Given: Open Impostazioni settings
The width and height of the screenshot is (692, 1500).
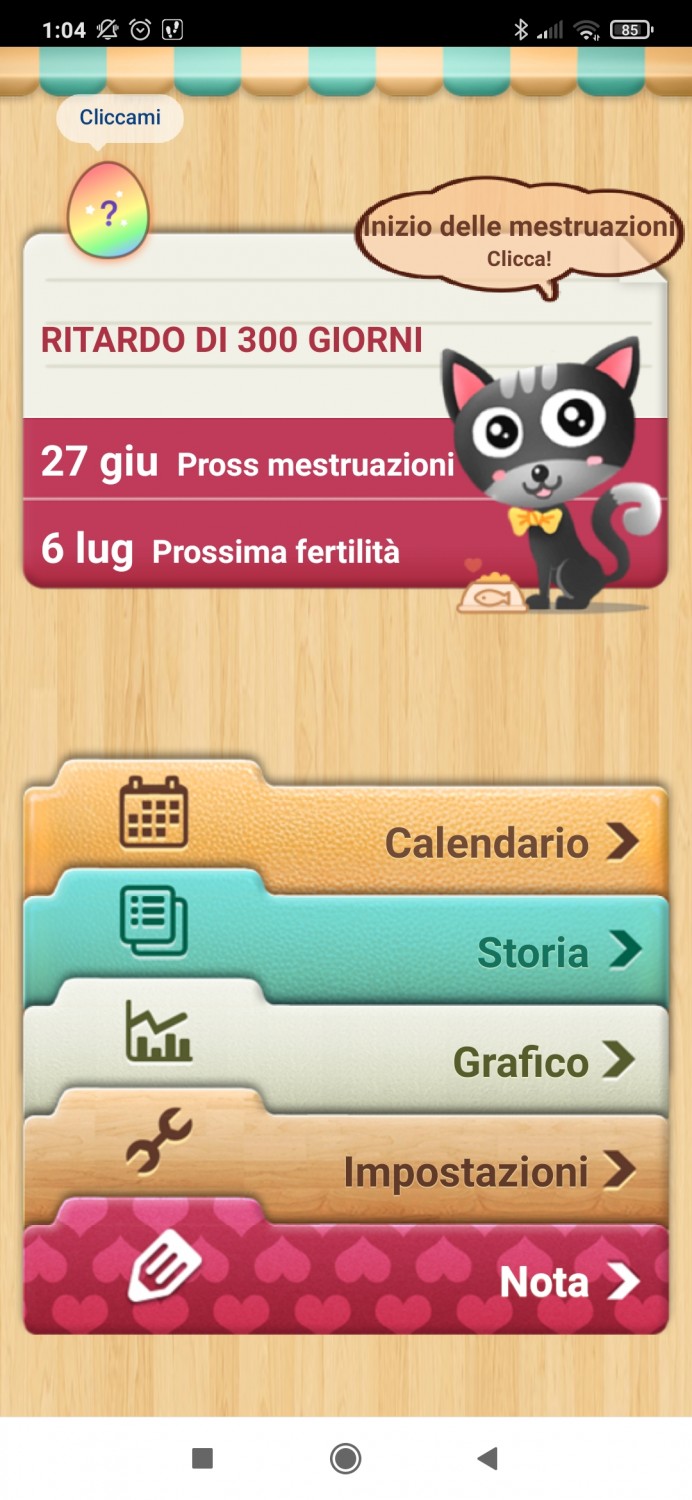Looking at the screenshot, I should pyautogui.click(x=345, y=1170).
